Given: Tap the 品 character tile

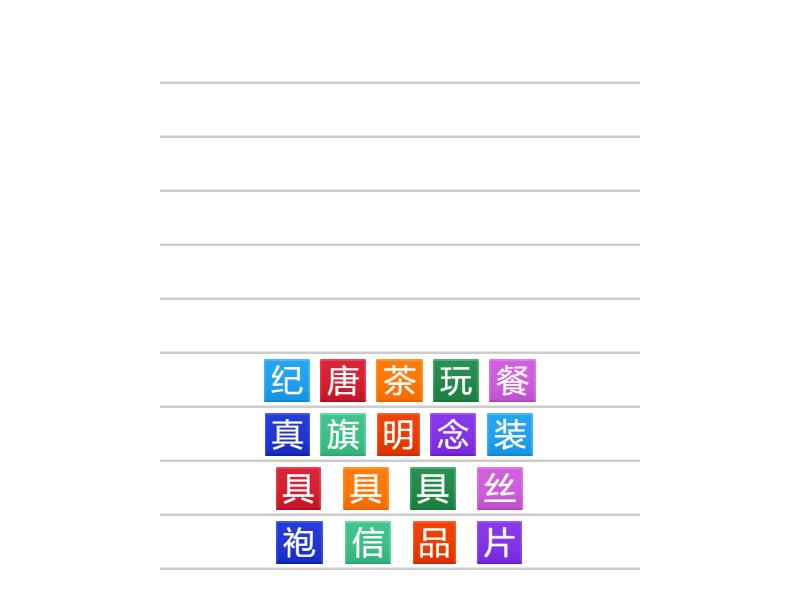Looking at the screenshot, I should [434, 543].
